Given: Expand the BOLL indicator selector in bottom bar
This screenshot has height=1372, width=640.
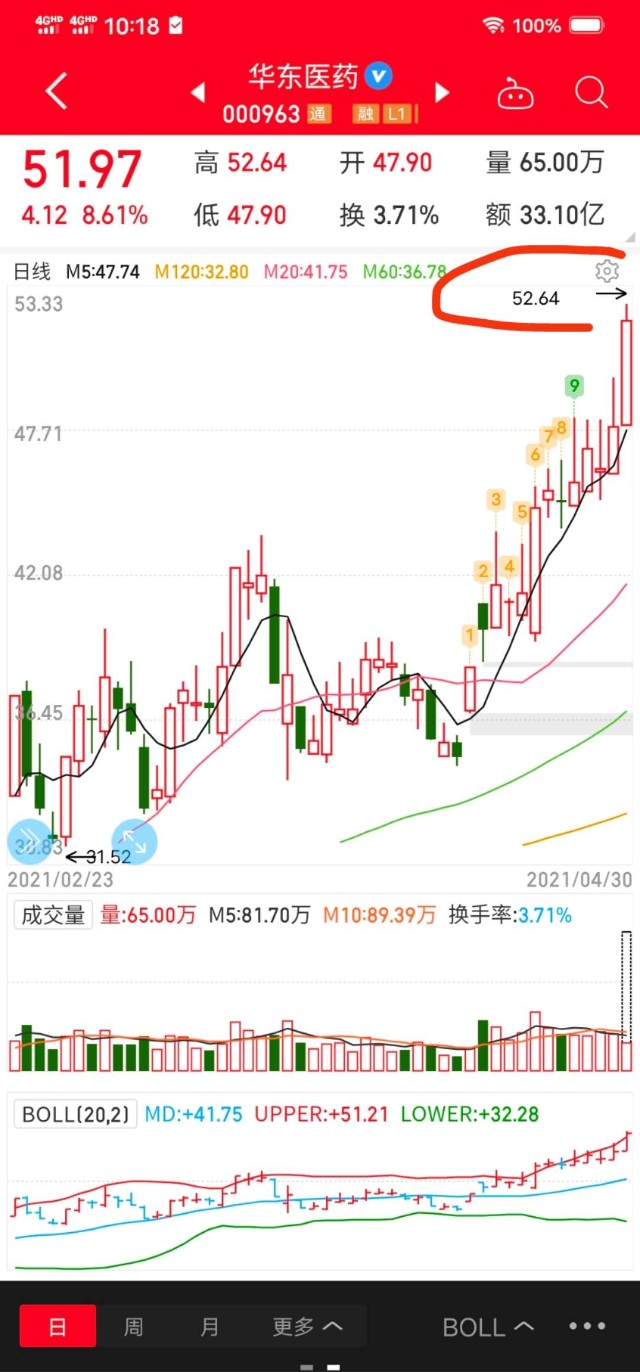Looking at the screenshot, I should click(488, 1326).
